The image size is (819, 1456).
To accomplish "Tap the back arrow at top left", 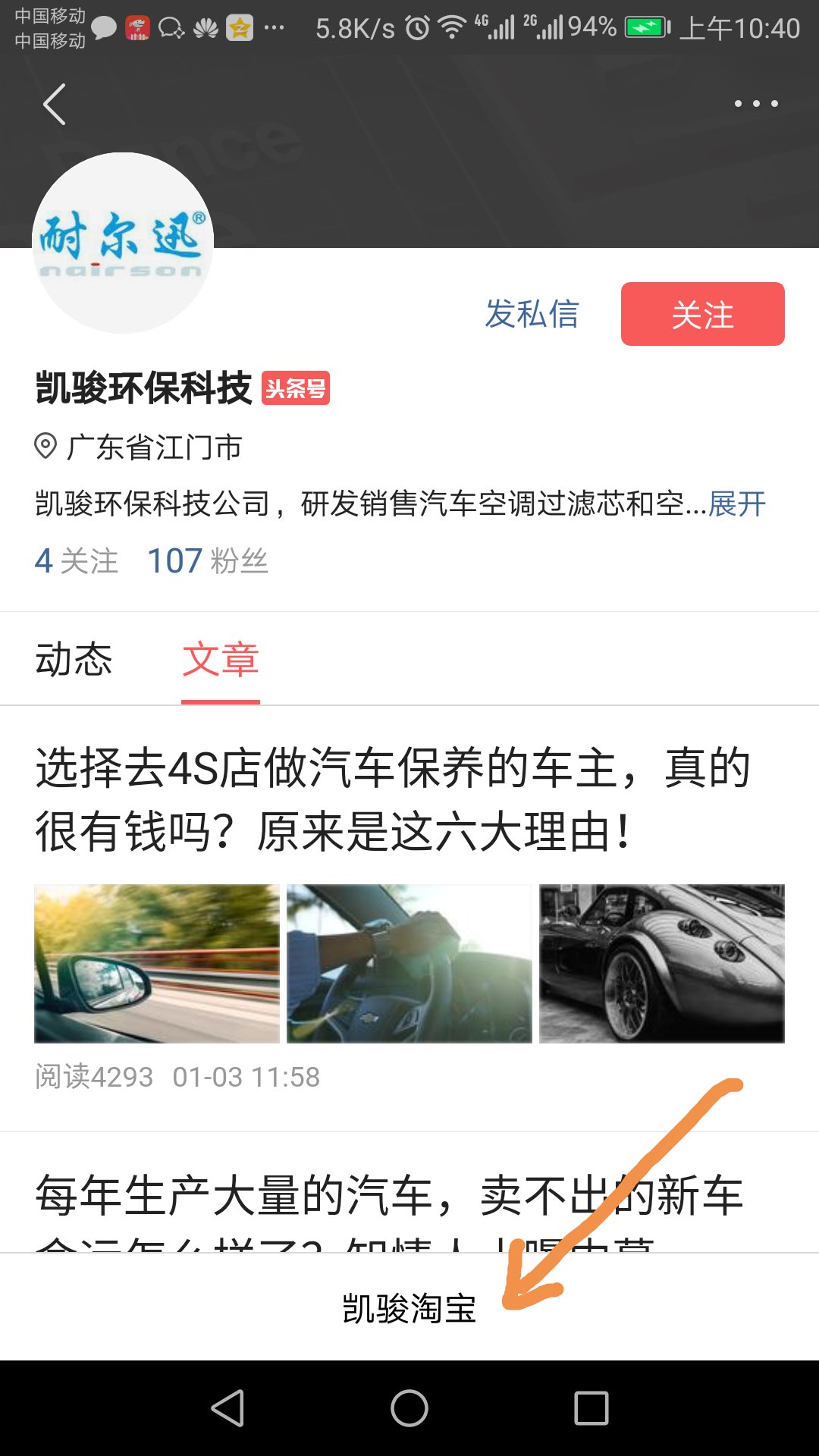I will pos(53,104).
